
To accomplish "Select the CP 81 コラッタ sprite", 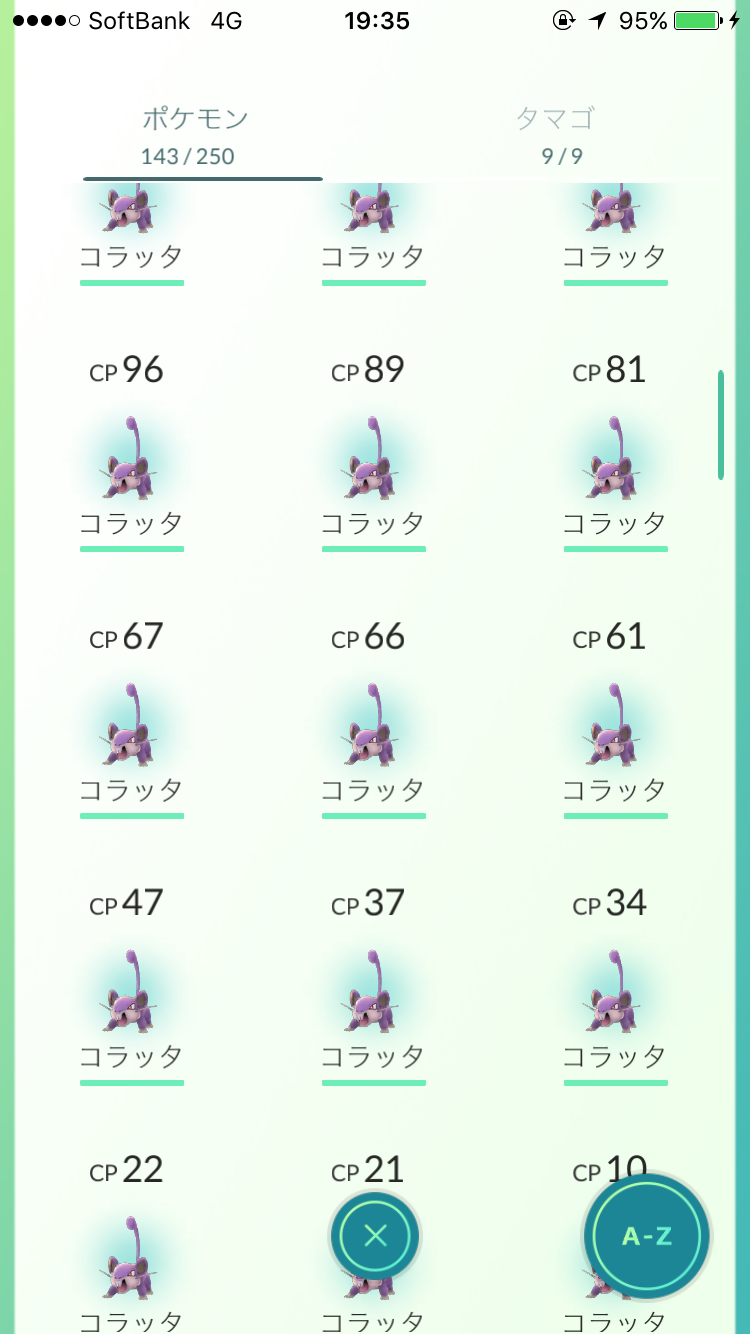I will 615,460.
